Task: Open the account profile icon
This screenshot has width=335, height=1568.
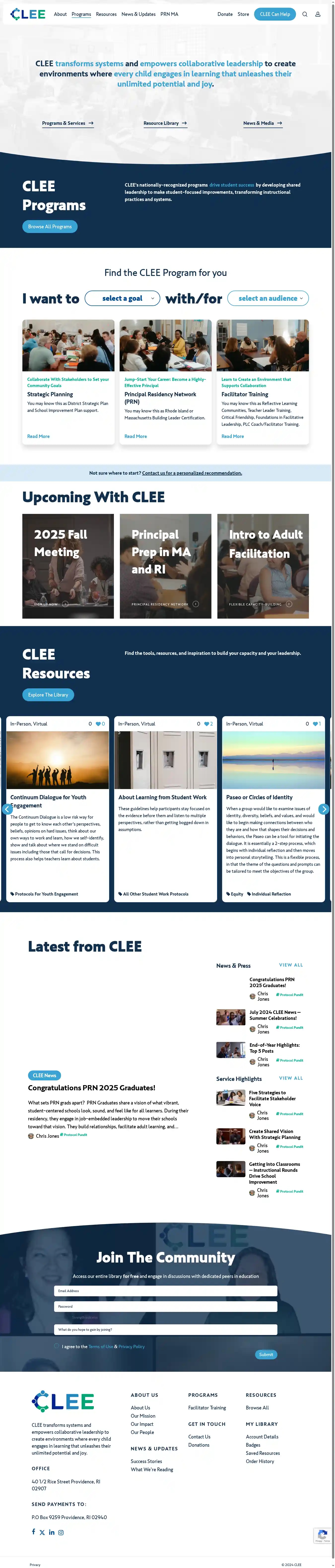Action: [317, 14]
